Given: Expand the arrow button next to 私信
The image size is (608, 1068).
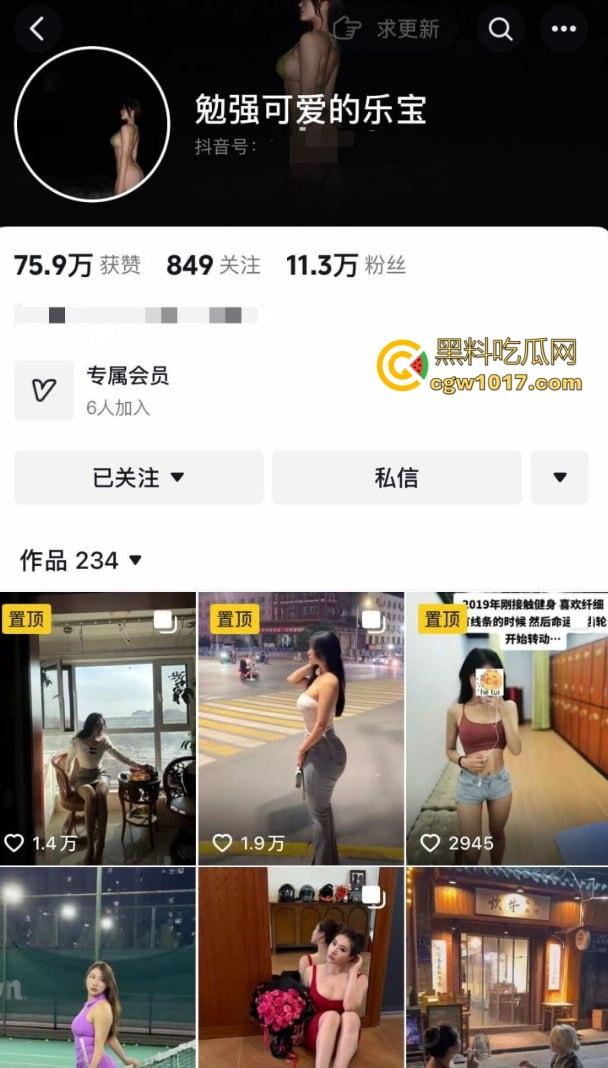Looking at the screenshot, I should click(559, 478).
